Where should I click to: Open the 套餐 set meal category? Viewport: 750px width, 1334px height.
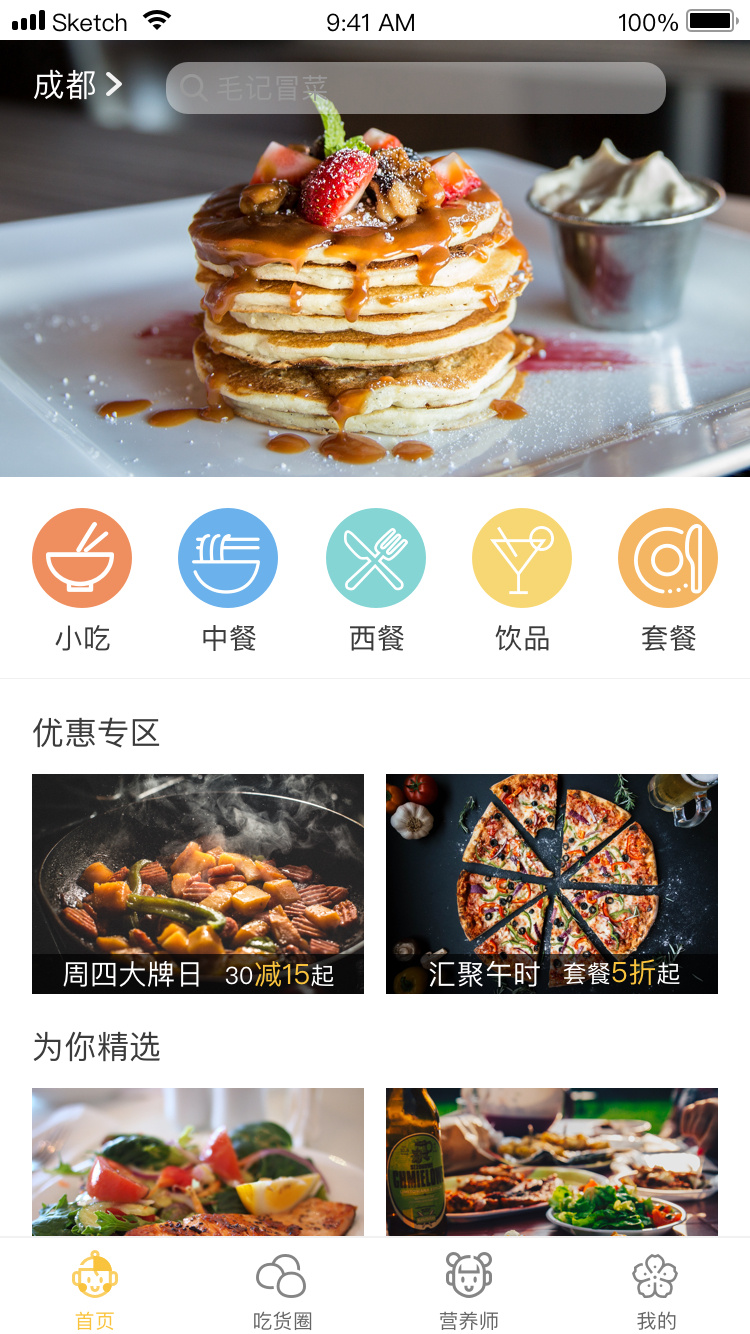668,557
